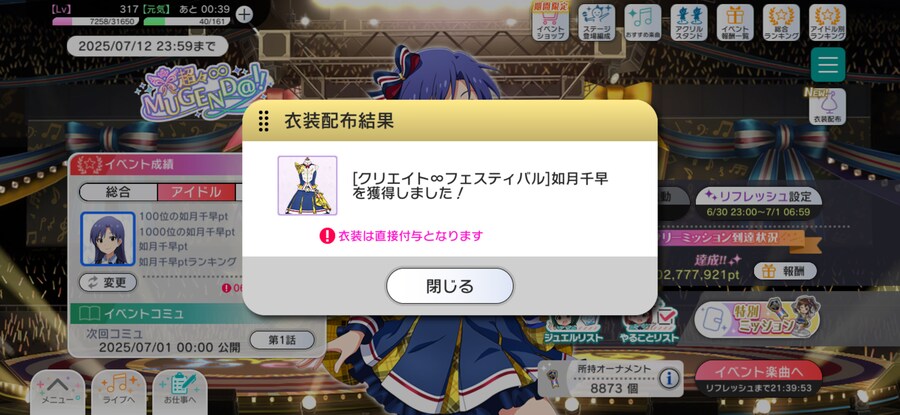
Task: Change the idol with 変更
Action: [x=108, y=283]
